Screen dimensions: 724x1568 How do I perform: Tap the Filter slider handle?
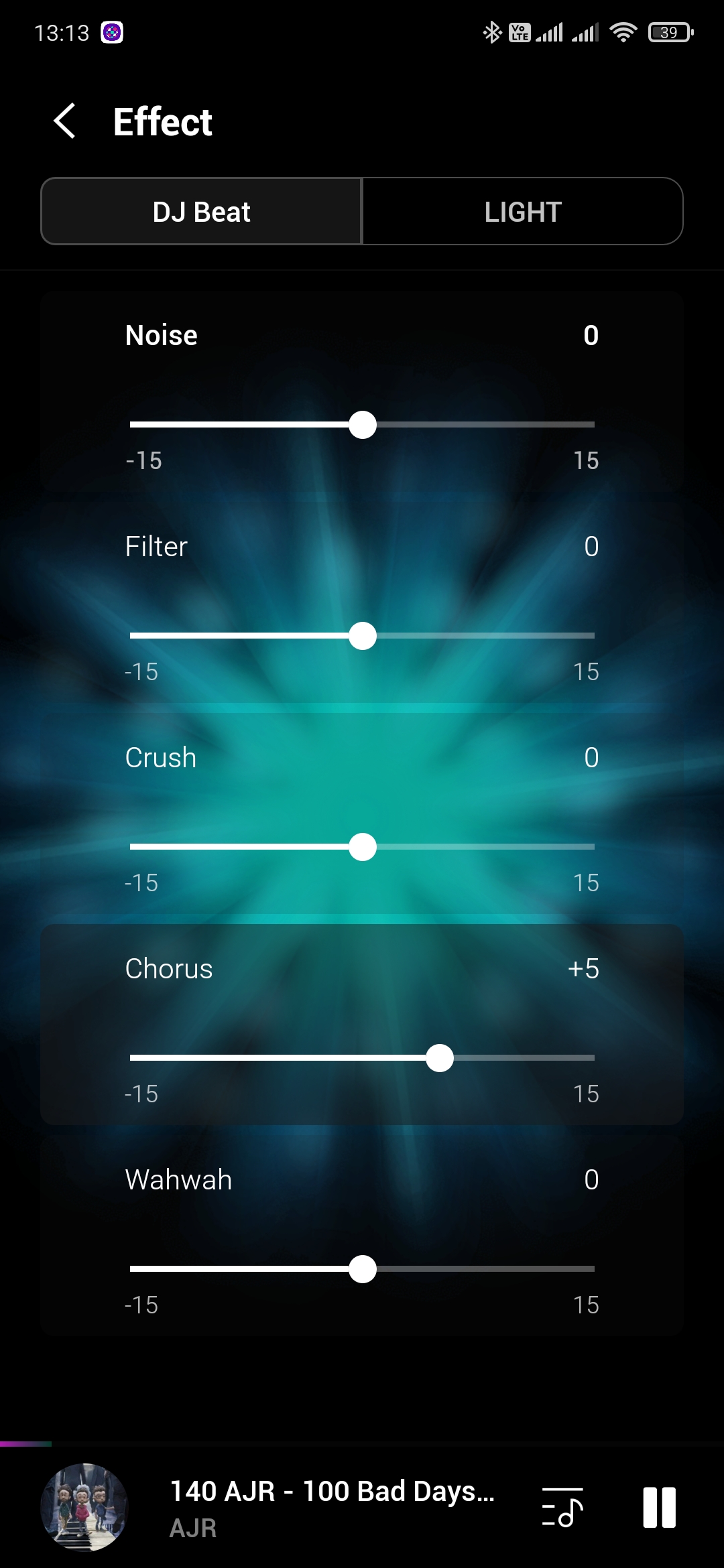pyautogui.click(x=363, y=636)
